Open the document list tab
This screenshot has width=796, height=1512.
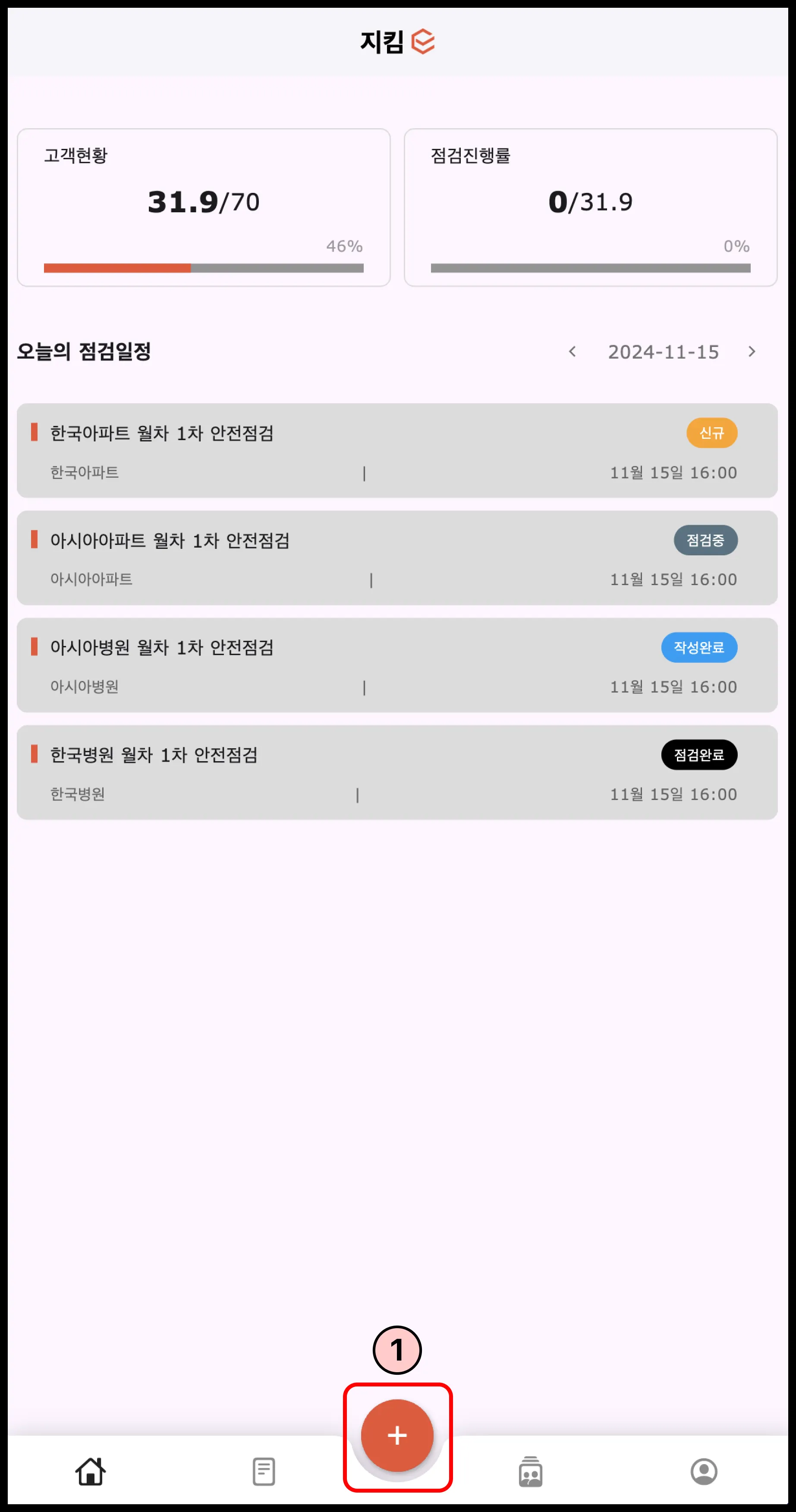264,1471
